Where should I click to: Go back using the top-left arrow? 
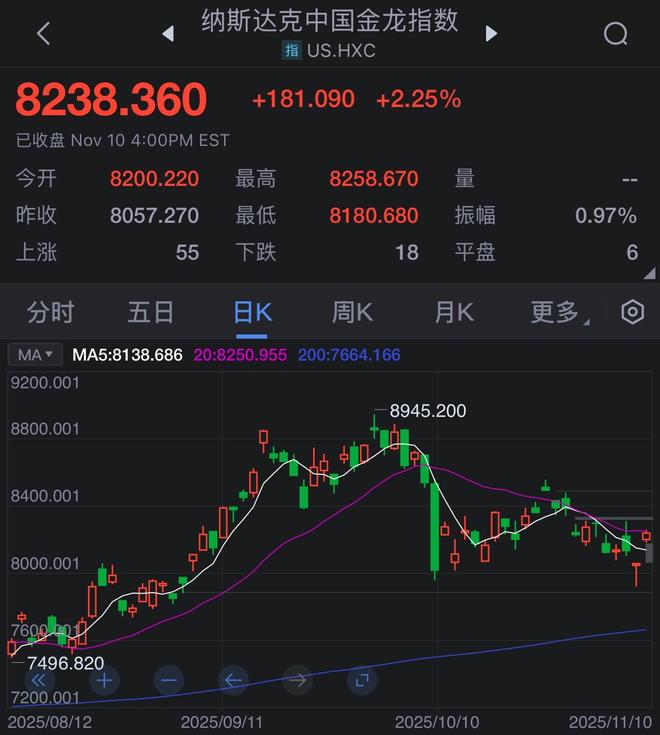click(43, 33)
